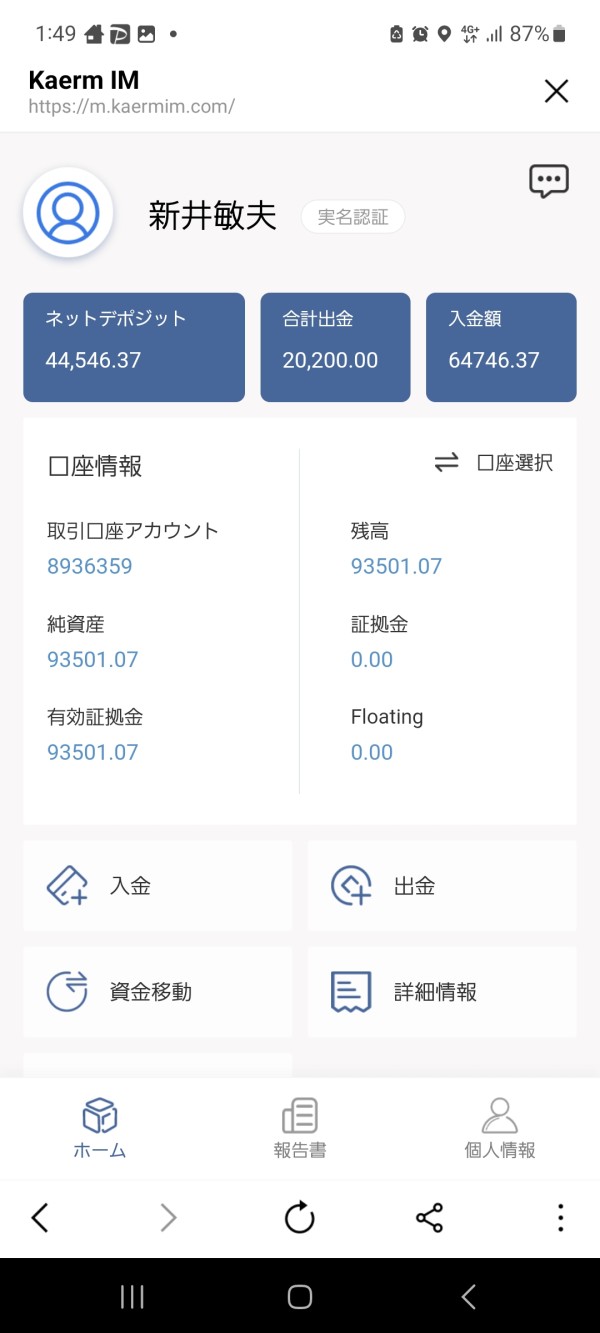This screenshot has width=600, height=1333.
Task: Close the Kaerm IM browser tab
Action: click(x=556, y=92)
